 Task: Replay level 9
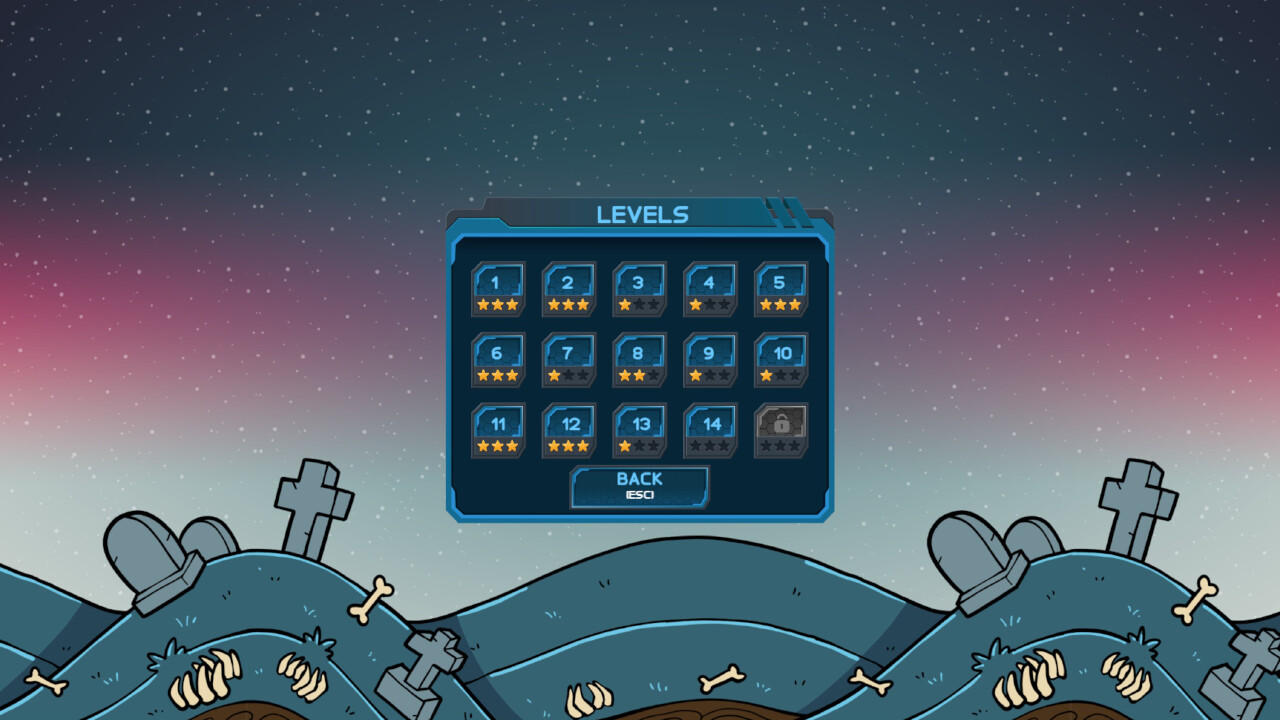coord(711,359)
